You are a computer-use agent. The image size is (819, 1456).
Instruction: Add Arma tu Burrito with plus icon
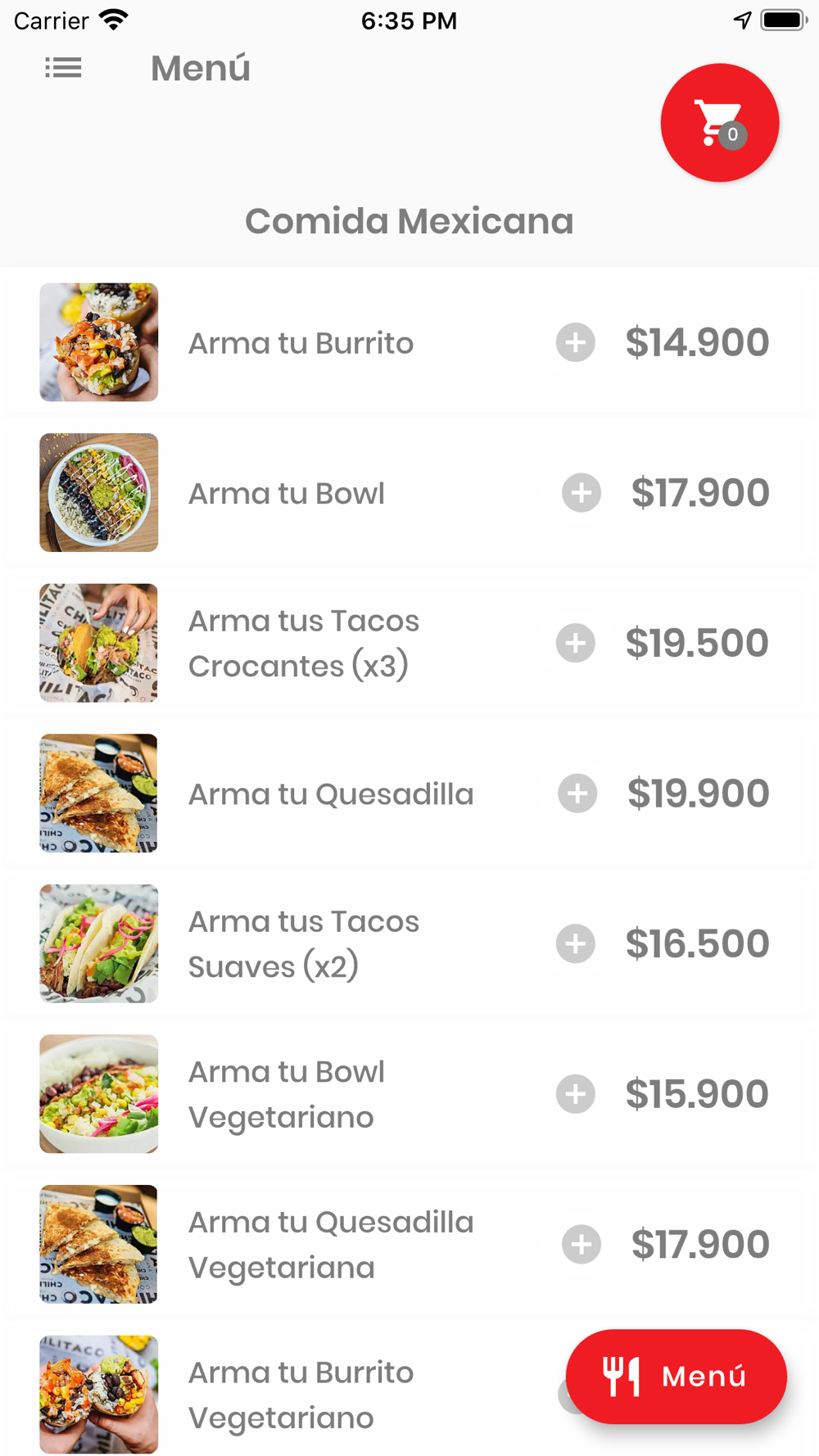point(576,342)
